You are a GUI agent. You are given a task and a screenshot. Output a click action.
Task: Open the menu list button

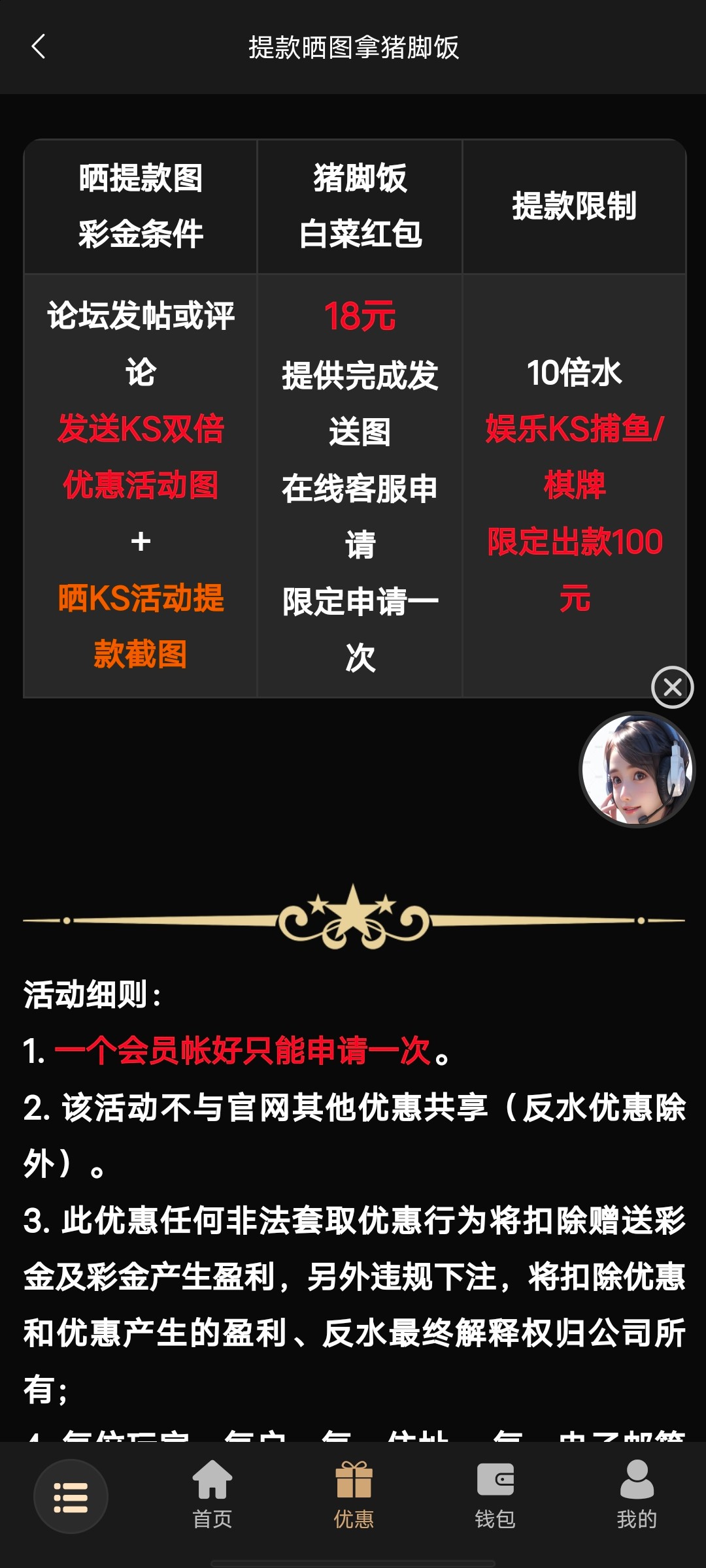[71, 1497]
